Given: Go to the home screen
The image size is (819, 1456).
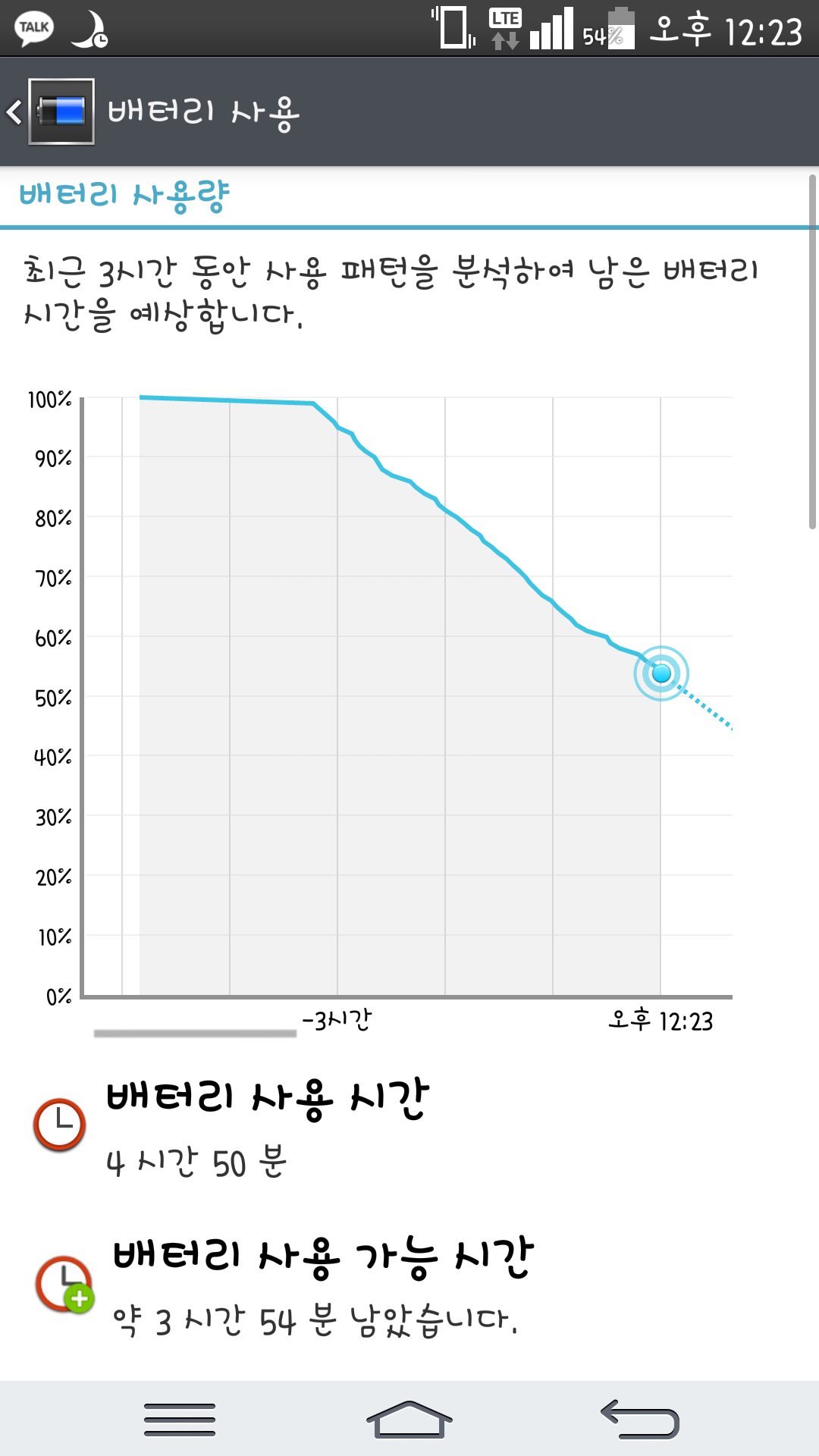Looking at the screenshot, I should coord(409,1420).
